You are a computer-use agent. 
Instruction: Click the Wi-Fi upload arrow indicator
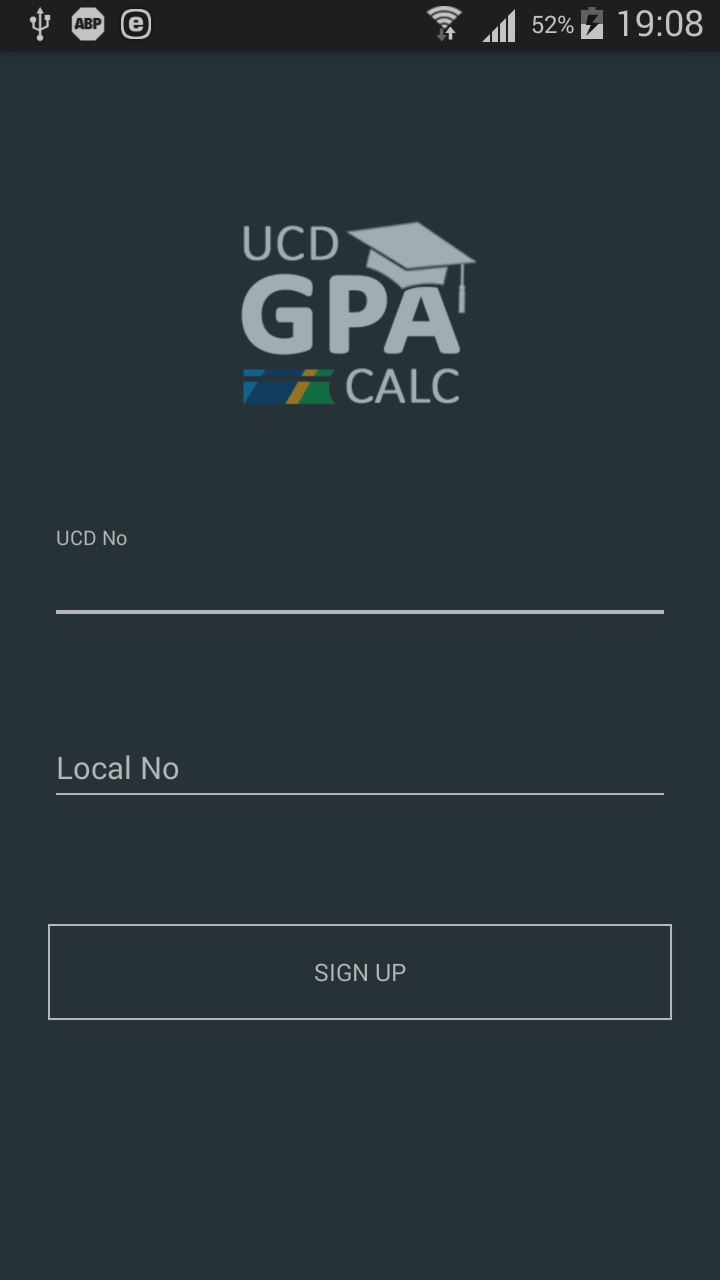point(452,35)
